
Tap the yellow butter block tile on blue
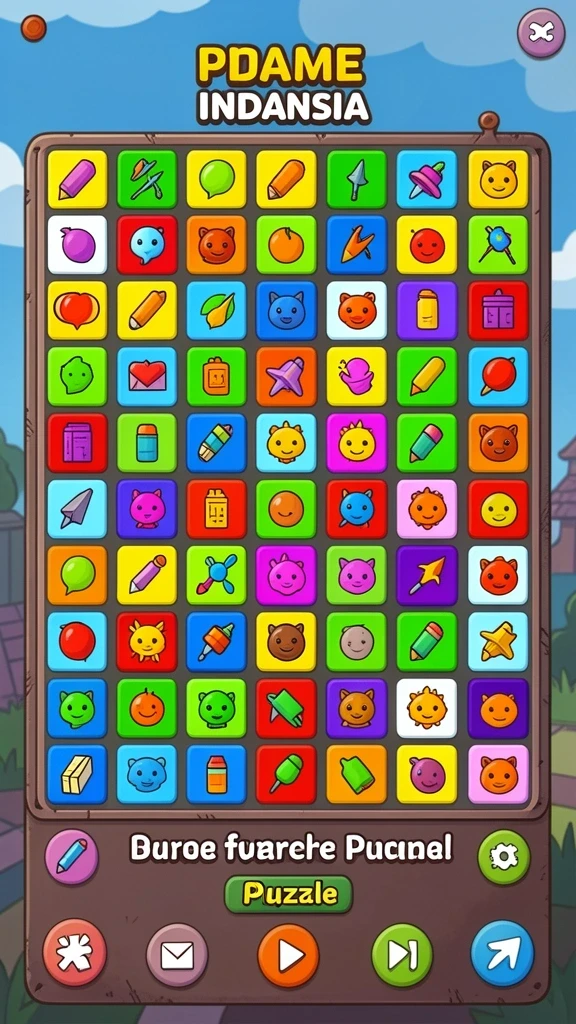tap(77, 775)
